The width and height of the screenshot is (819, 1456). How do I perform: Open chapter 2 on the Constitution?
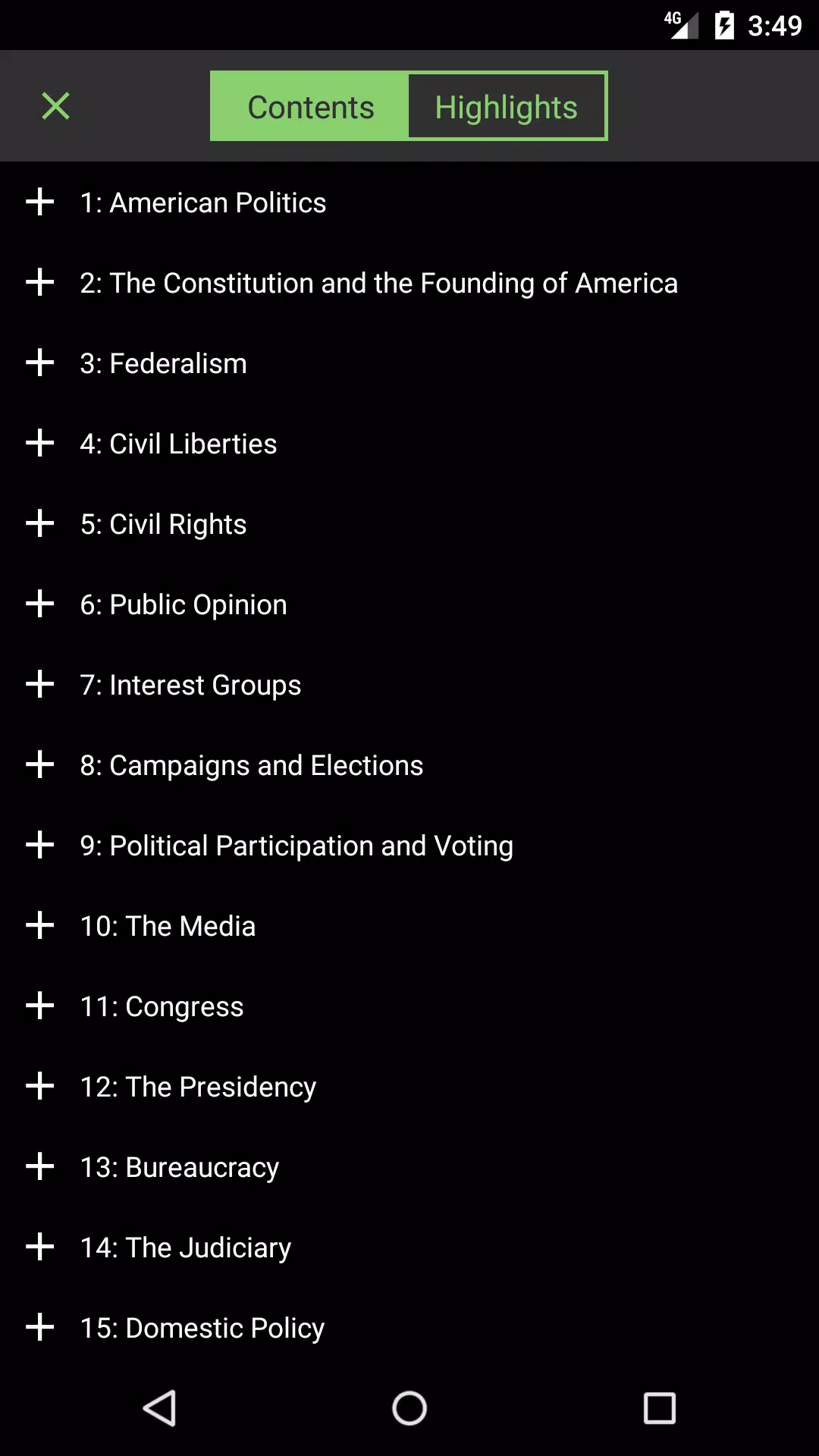(379, 283)
